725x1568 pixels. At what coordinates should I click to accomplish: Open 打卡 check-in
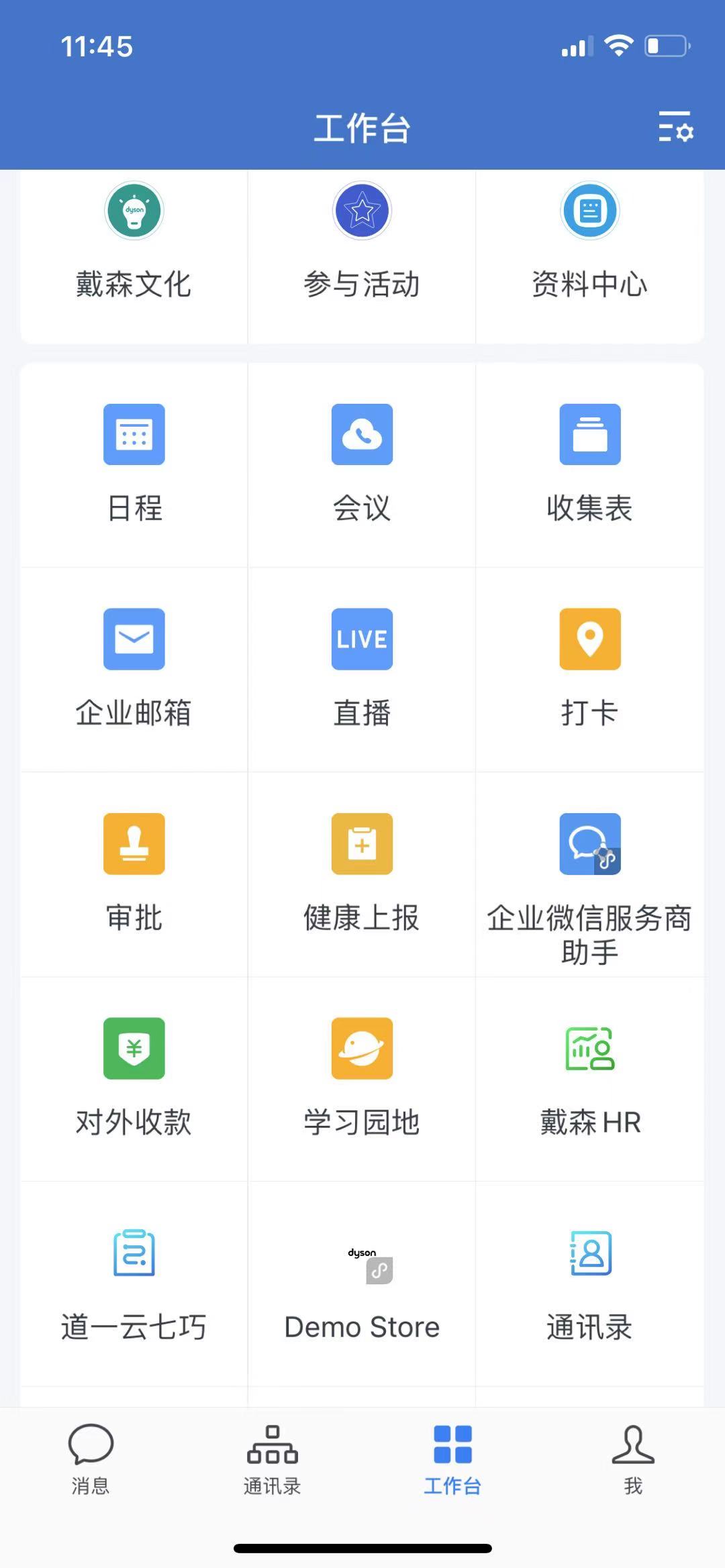pos(590,670)
